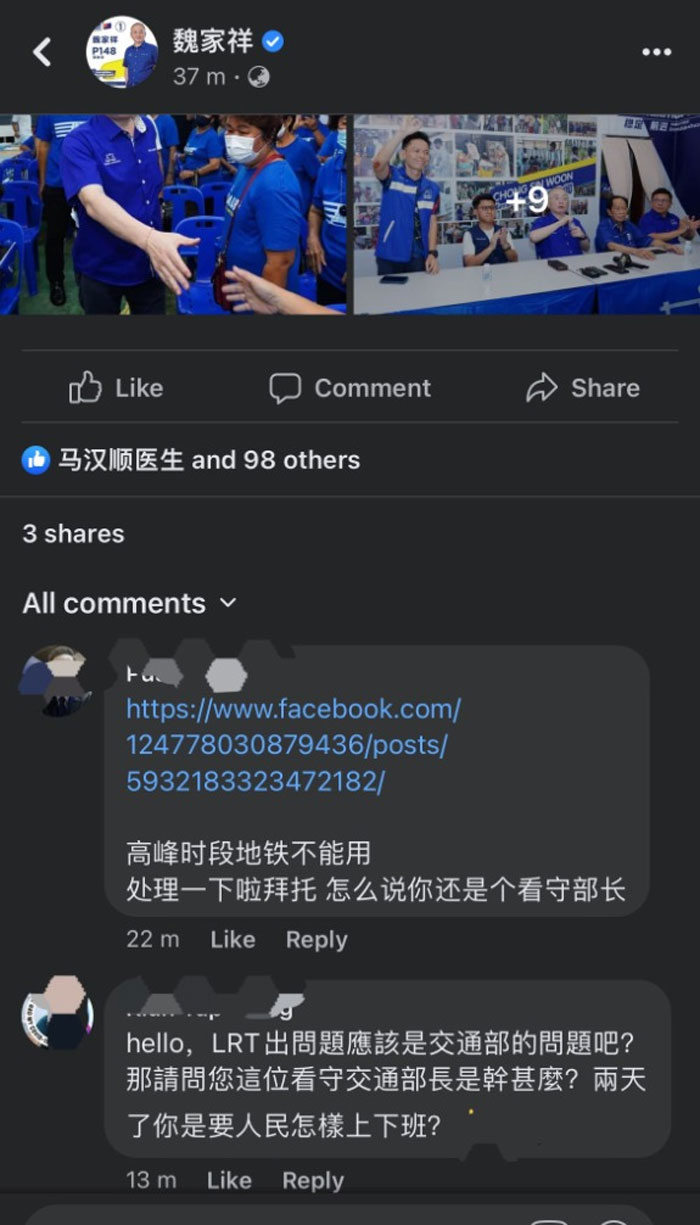The image size is (700, 1225).
Task: Open 魏家祥's profile picture
Action: (x=122, y=52)
